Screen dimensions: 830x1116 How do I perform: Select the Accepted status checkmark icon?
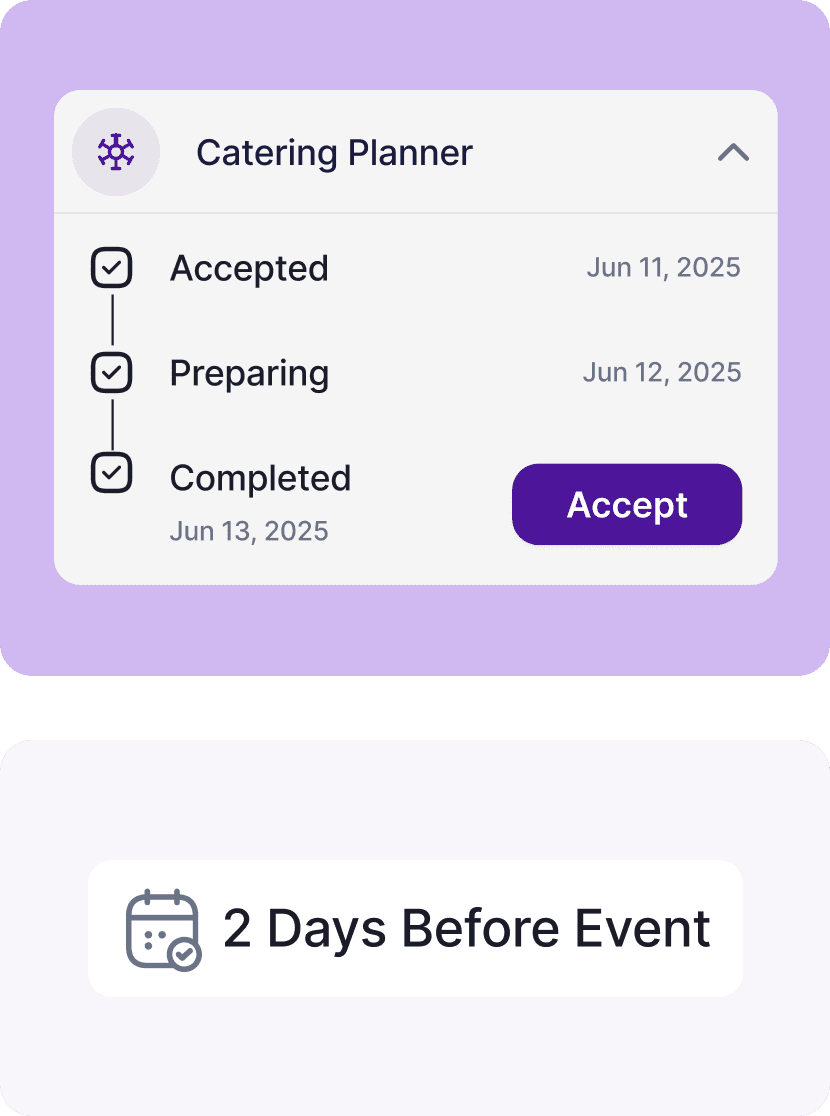click(x=111, y=267)
